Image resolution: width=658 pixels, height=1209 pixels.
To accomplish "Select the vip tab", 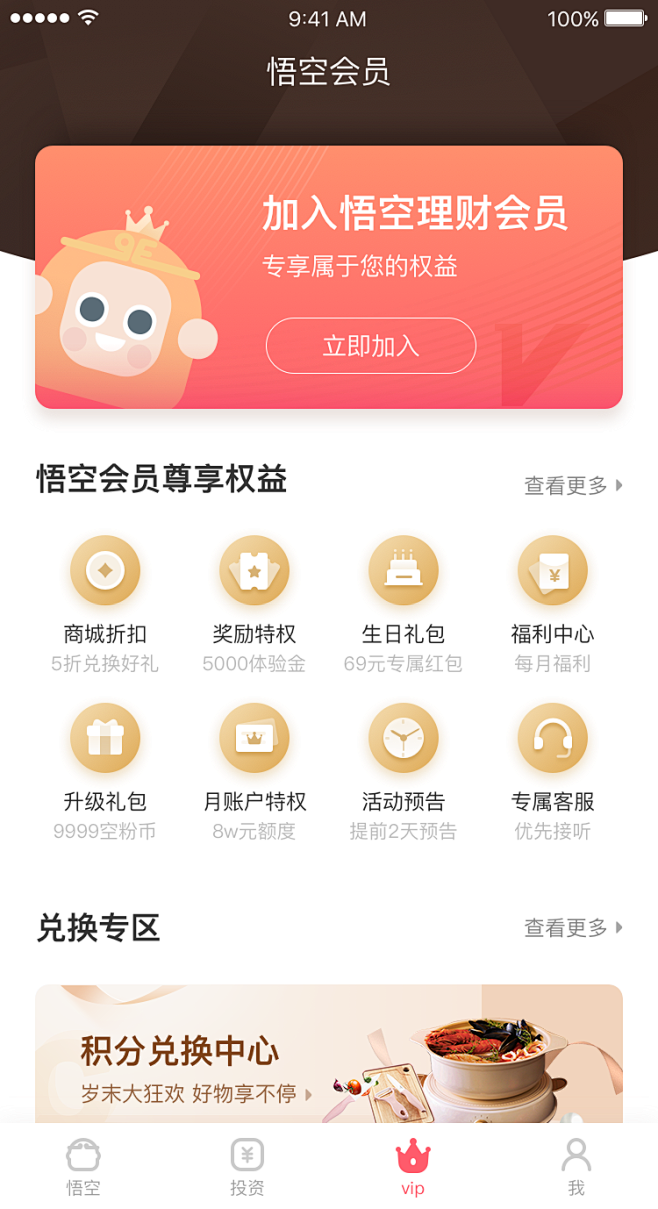I will pyautogui.click(x=412, y=1166).
